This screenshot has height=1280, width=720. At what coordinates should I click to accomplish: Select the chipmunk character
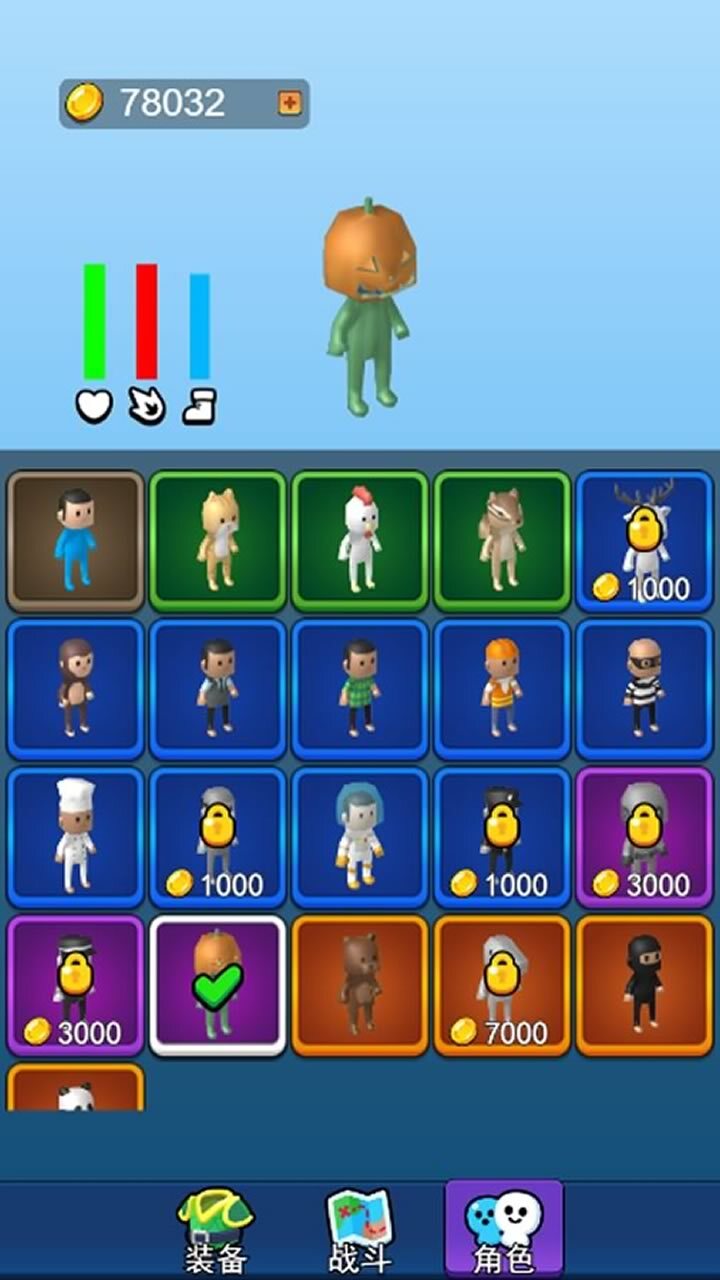pyautogui.click(x=502, y=541)
